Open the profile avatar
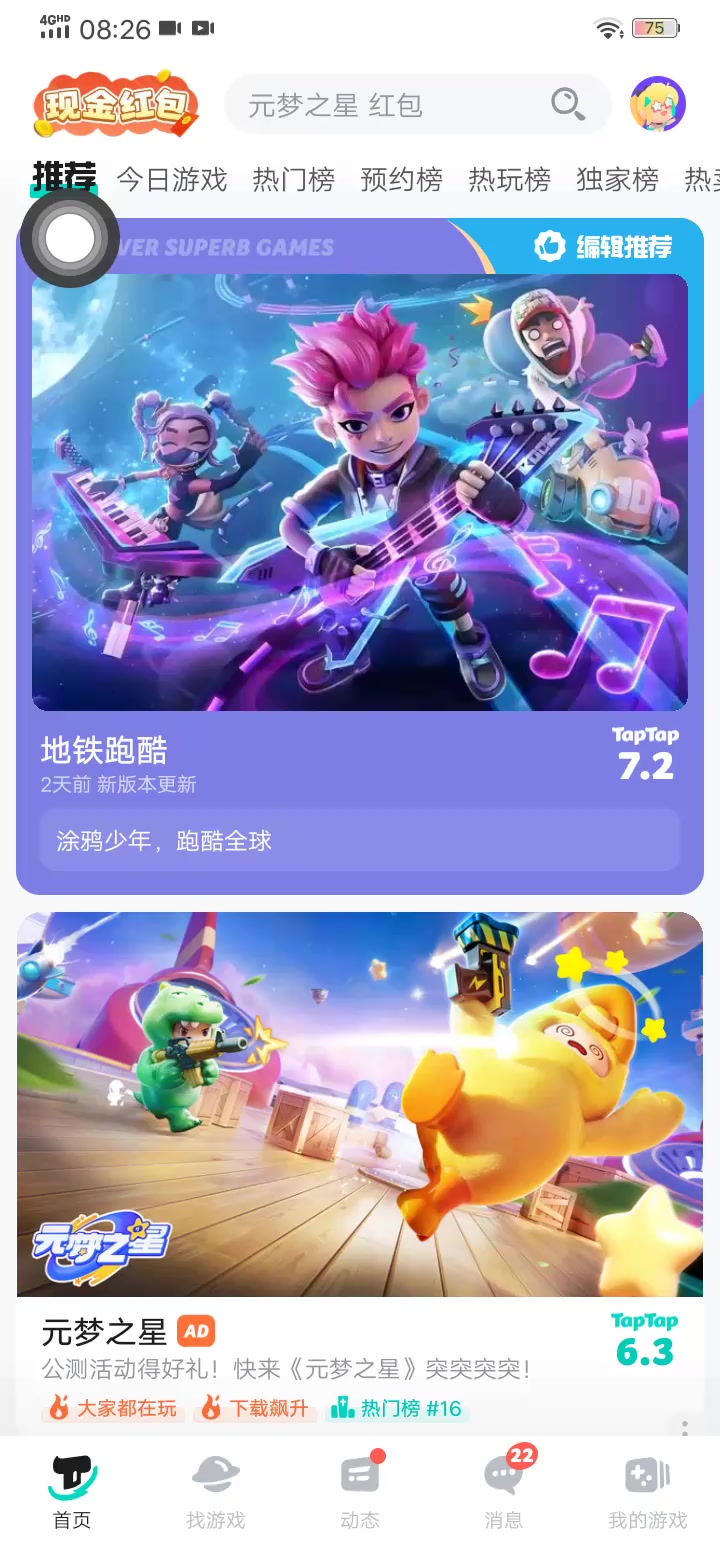This screenshot has width=720, height=1544. (x=658, y=104)
